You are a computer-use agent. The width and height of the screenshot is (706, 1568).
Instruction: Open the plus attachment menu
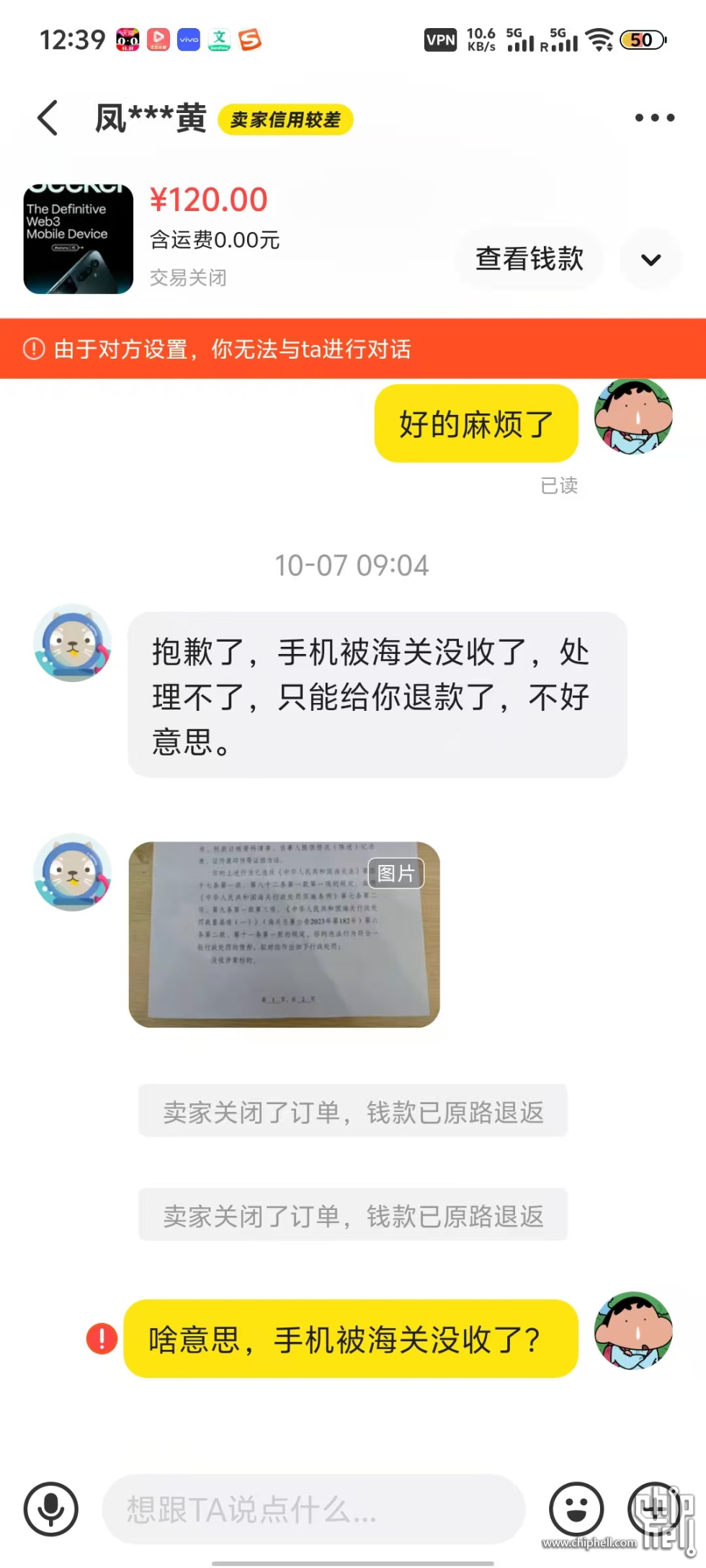[x=655, y=1509]
